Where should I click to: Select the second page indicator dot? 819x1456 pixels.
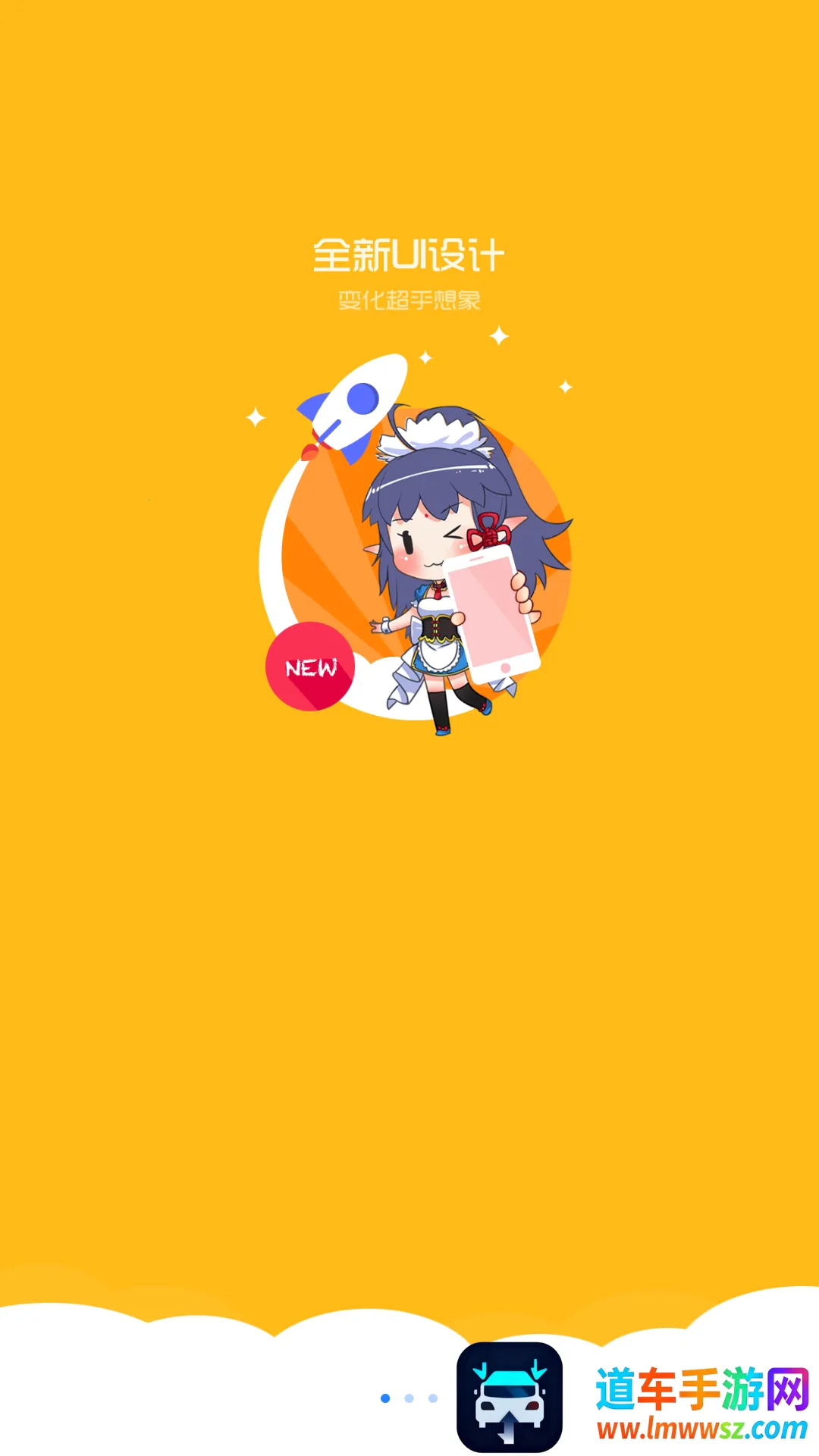point(409,1398)
